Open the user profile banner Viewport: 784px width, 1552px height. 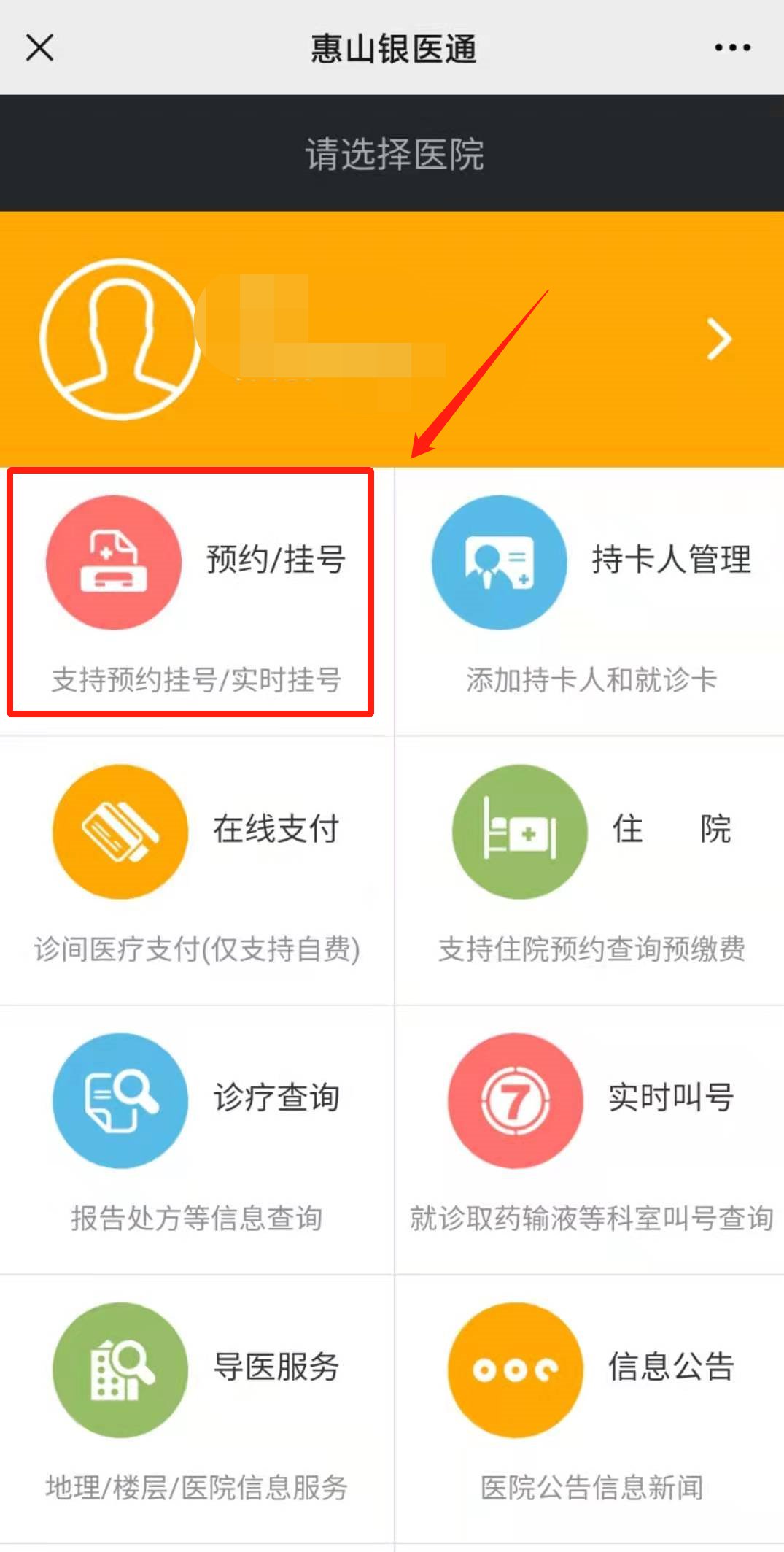[392, 339]
